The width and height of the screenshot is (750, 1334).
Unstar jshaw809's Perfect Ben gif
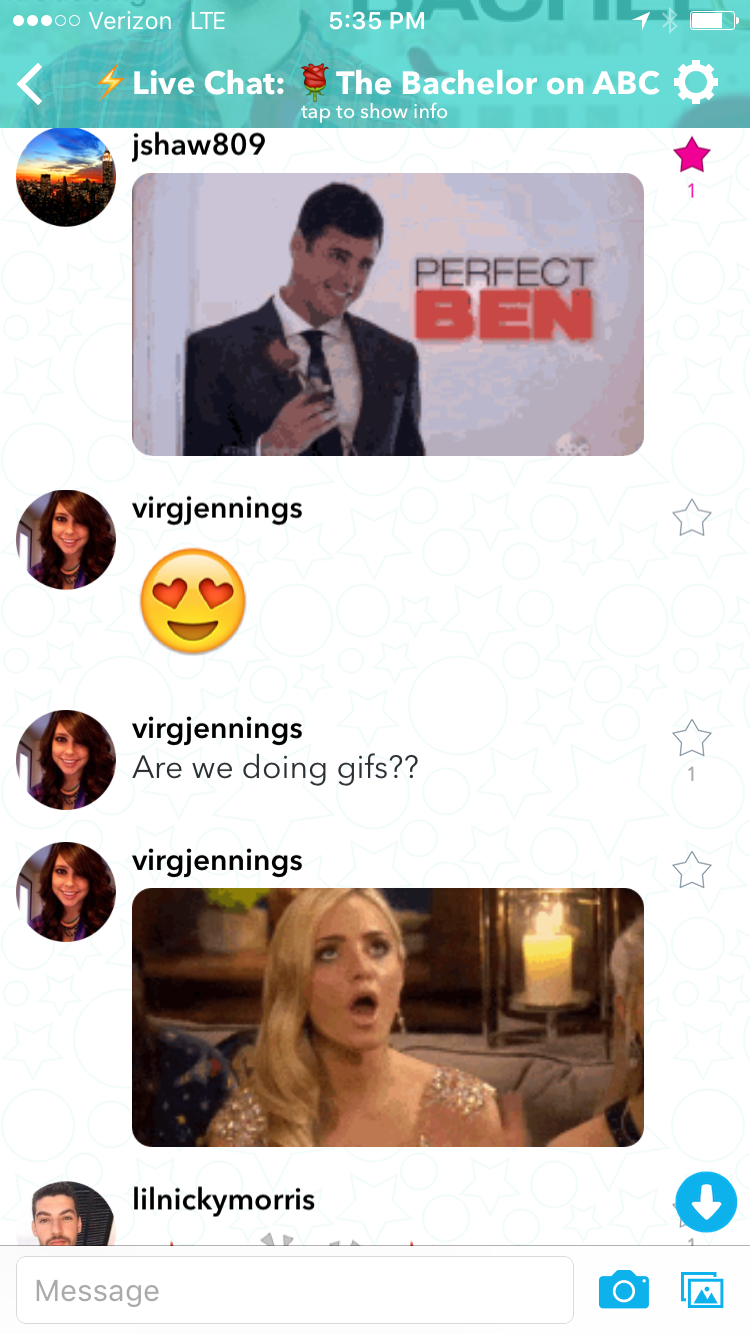(691, 157)
